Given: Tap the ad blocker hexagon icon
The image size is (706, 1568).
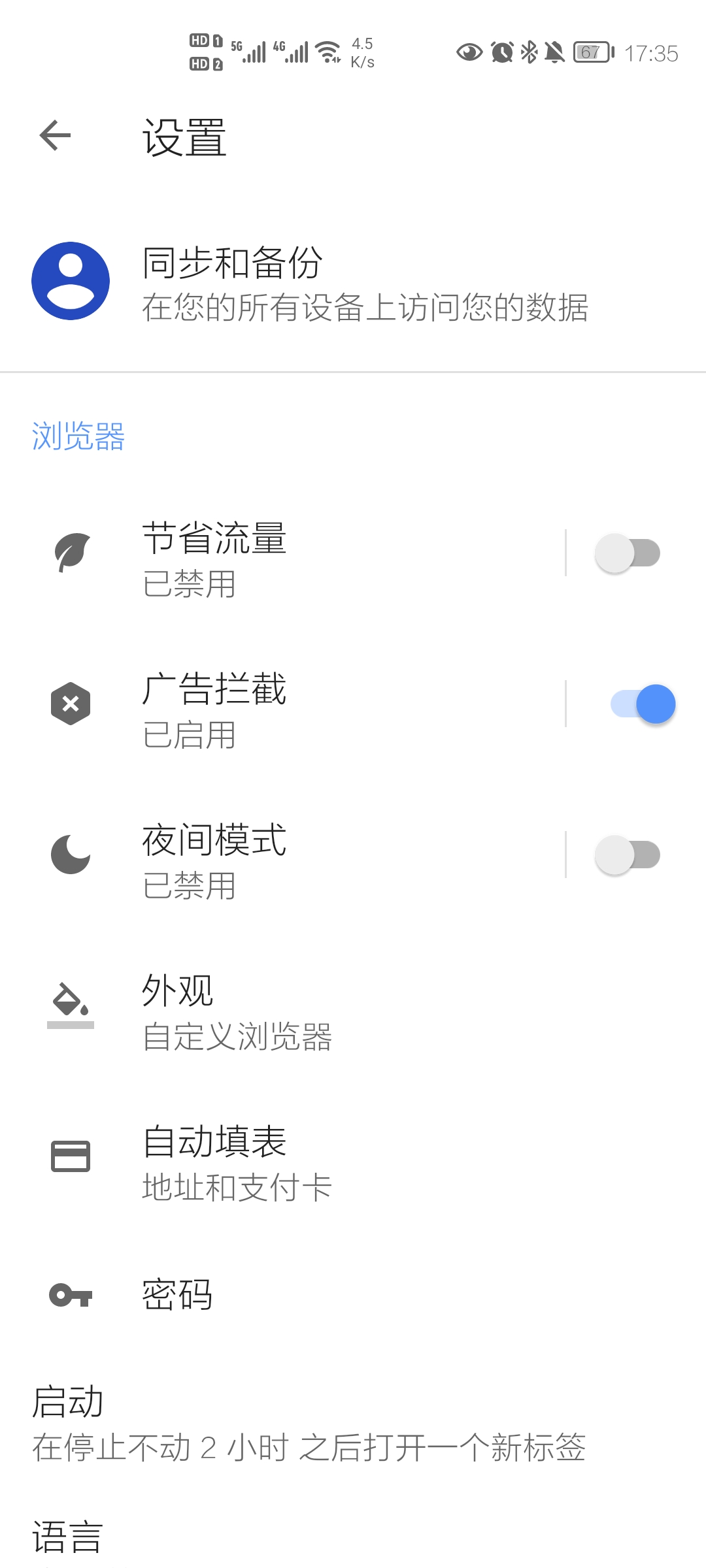Looking at the screenshot, I should (x=71, y=704).
